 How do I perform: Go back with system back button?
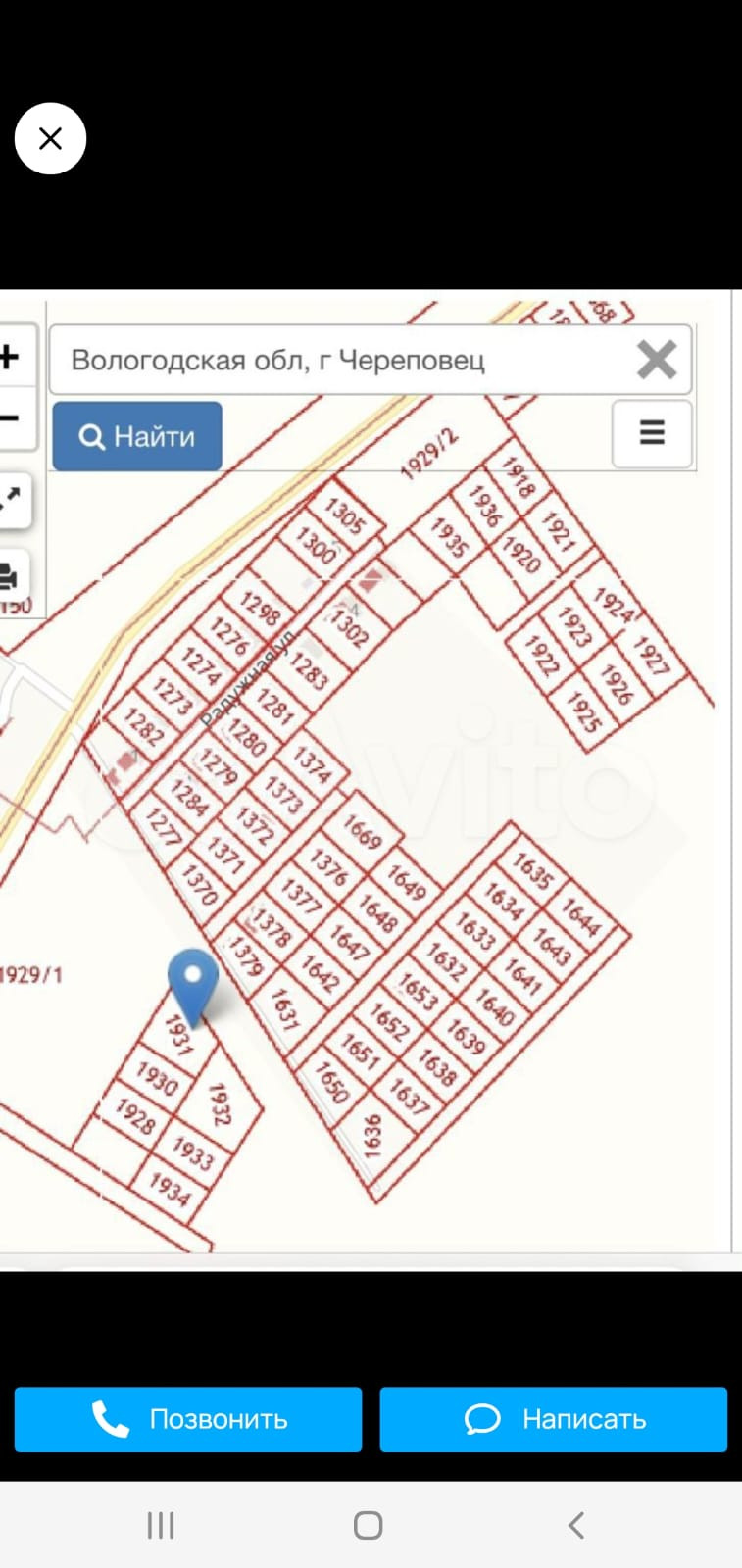pos(576,1525)
